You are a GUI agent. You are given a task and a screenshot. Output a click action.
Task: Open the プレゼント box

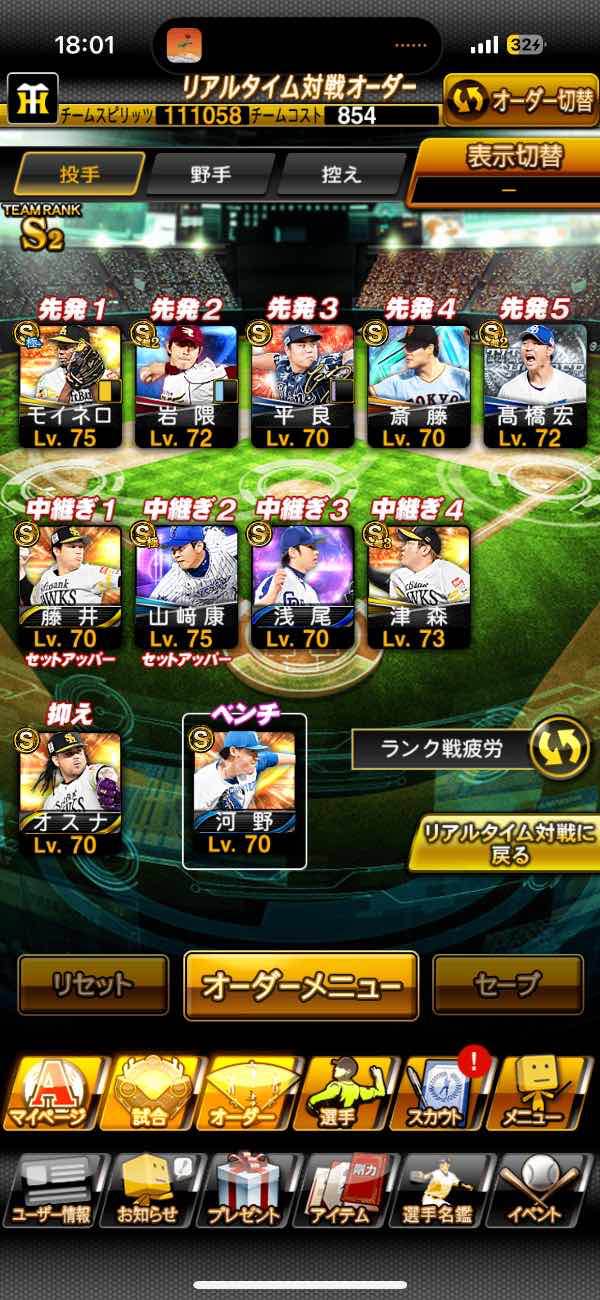click(x=246, y=1191)
